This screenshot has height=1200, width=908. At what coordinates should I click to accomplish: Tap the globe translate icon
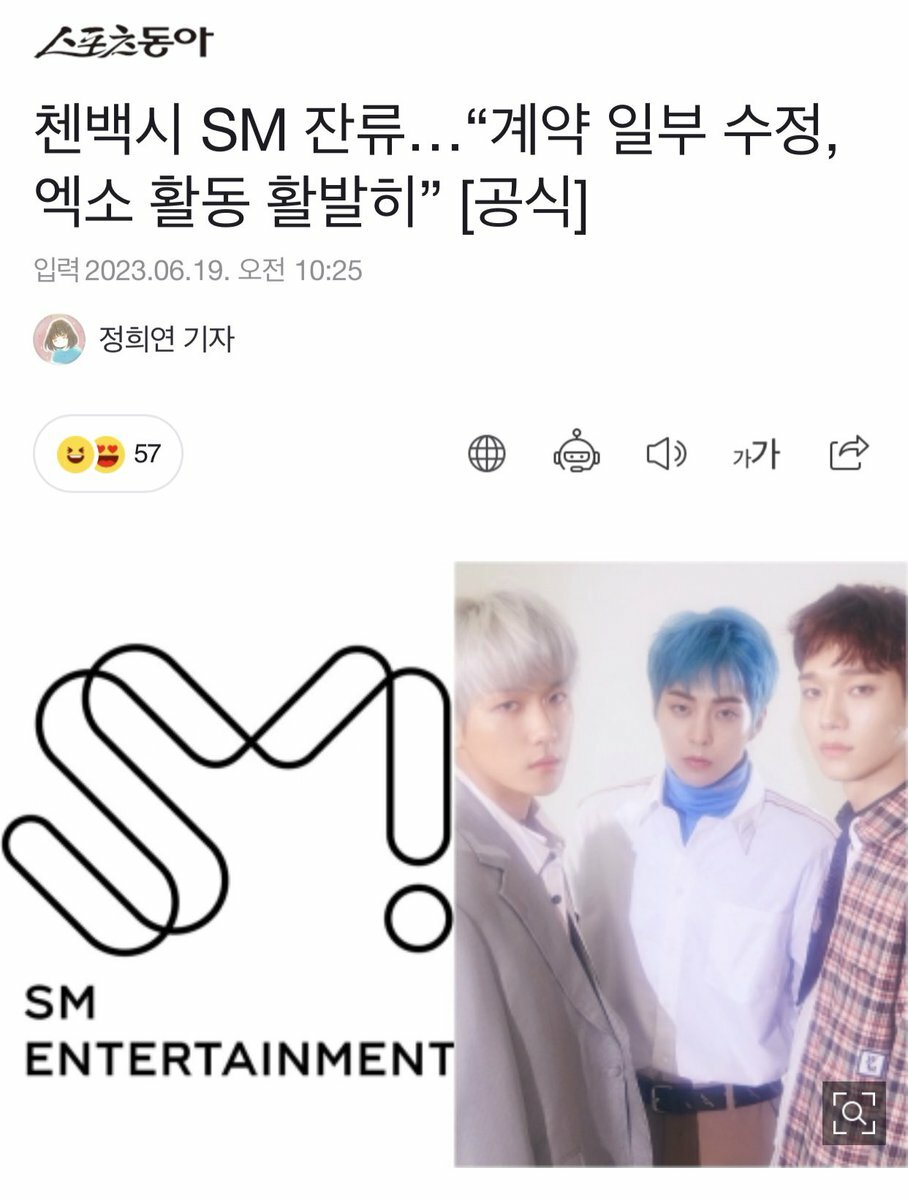click(487, 454)
